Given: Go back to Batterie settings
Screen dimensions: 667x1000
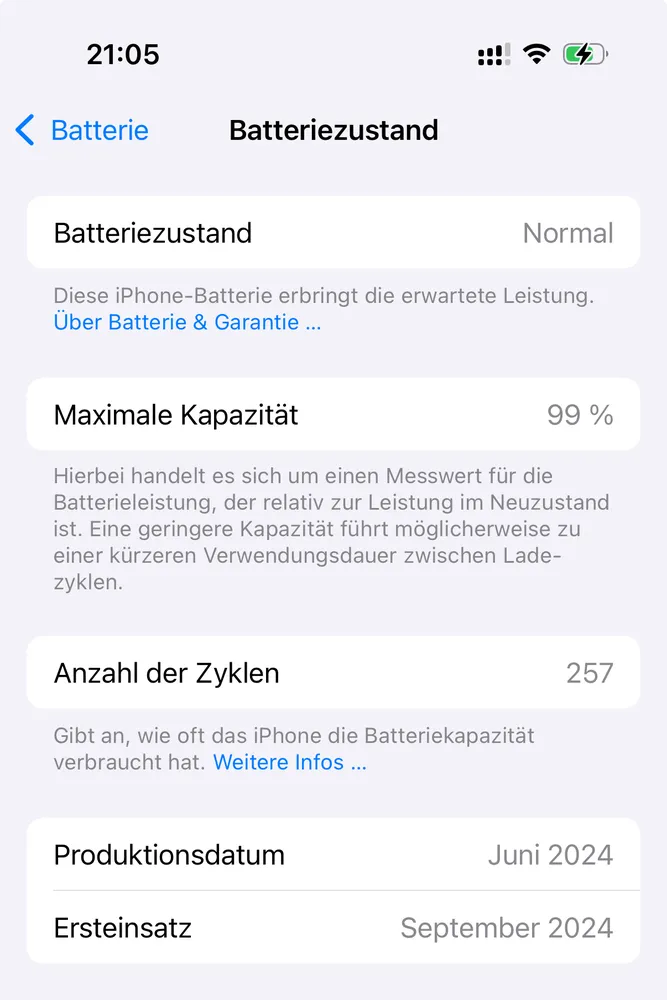Looking at the screenshot, I should click(x=83, y=130).
